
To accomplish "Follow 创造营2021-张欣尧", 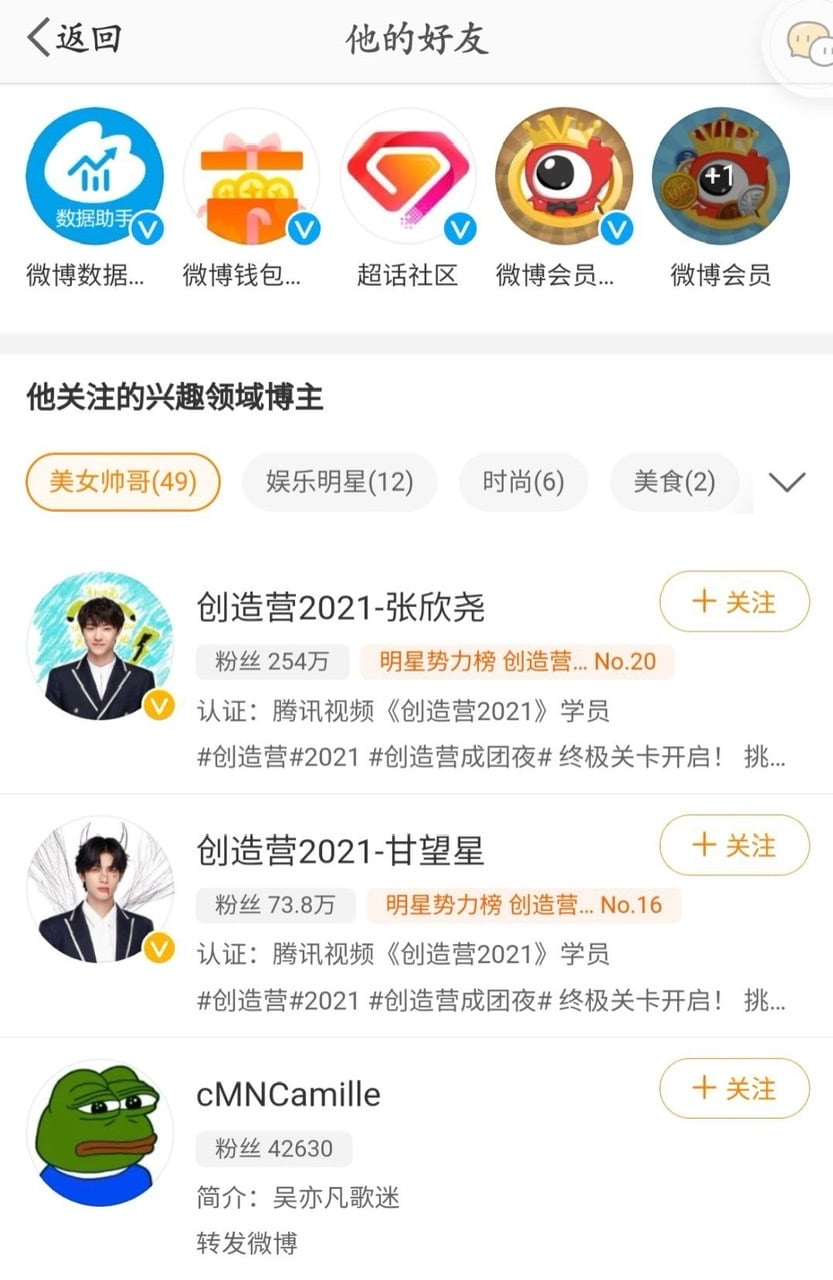I will pyautogui.click(x=734, y=602).
